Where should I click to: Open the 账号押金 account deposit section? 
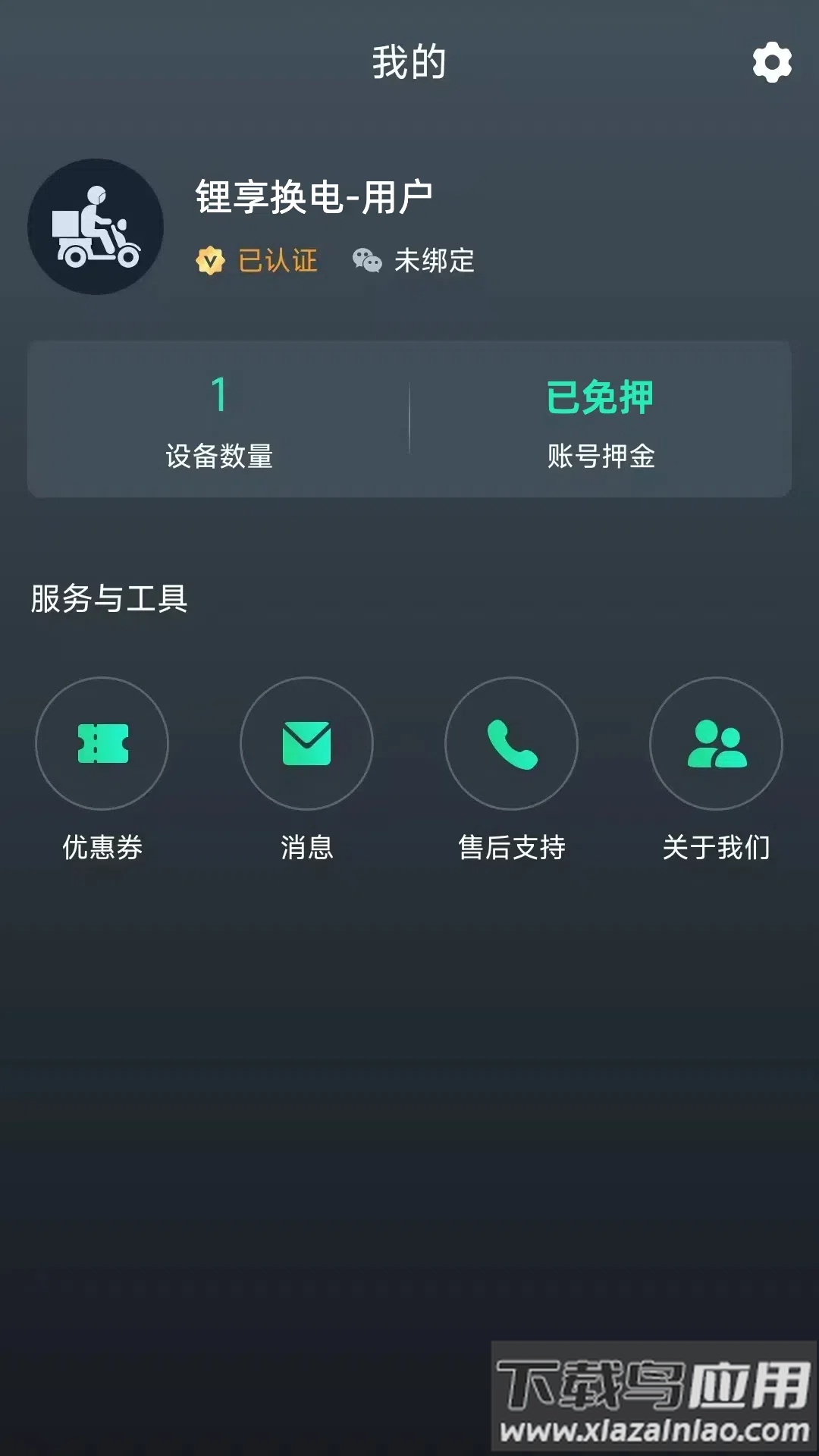pyautogui.click(x=602, y=453)
